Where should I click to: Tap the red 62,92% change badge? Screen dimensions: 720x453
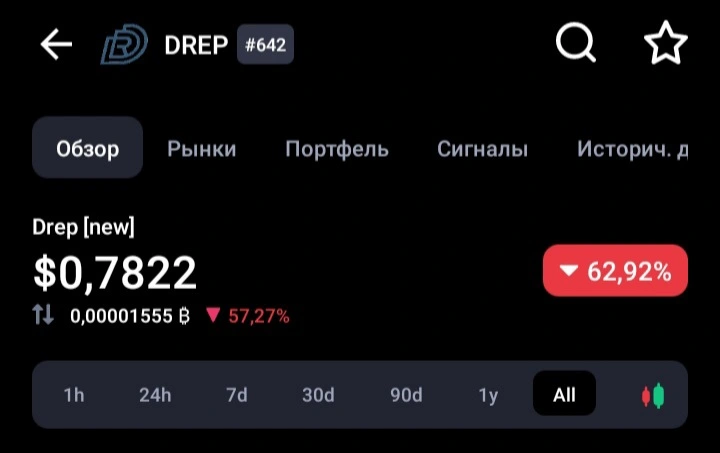point(615,271)
